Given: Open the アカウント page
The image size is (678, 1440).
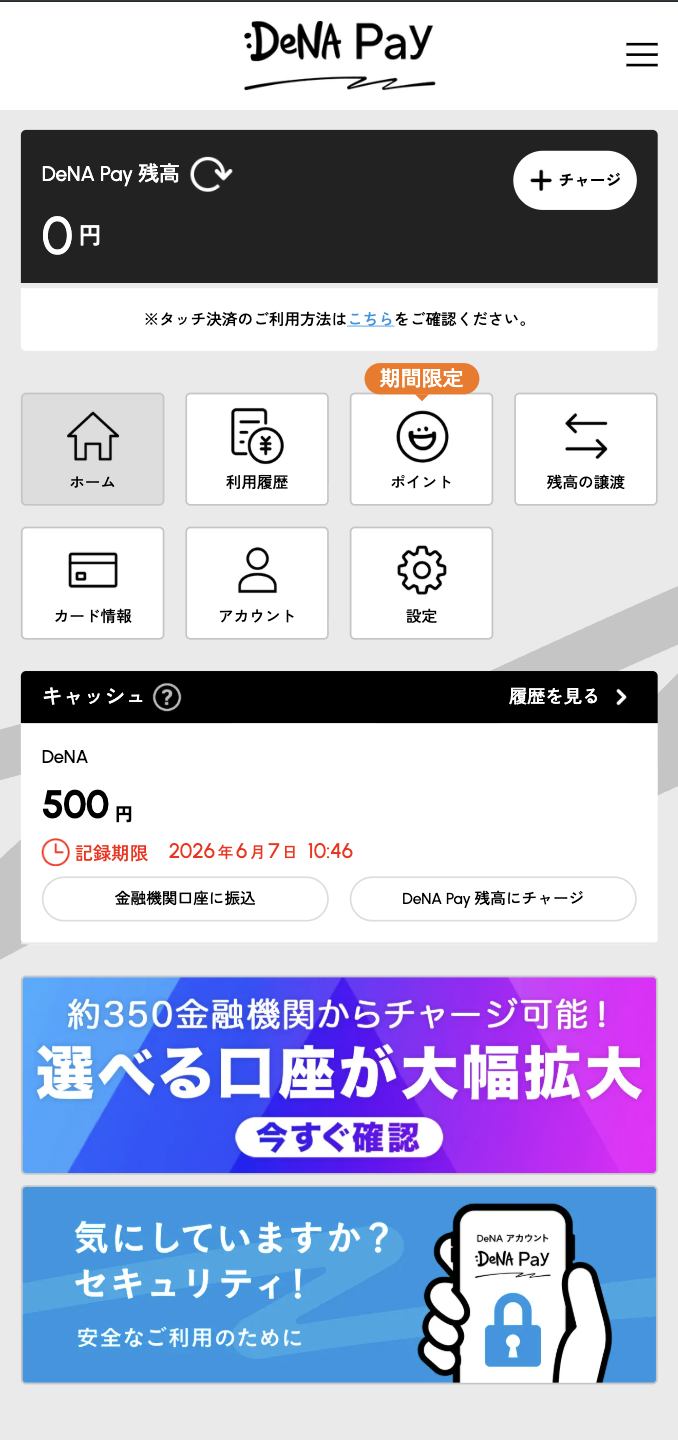Looking at the screenshot, I should pyautogui.click(x=257, y=583).
